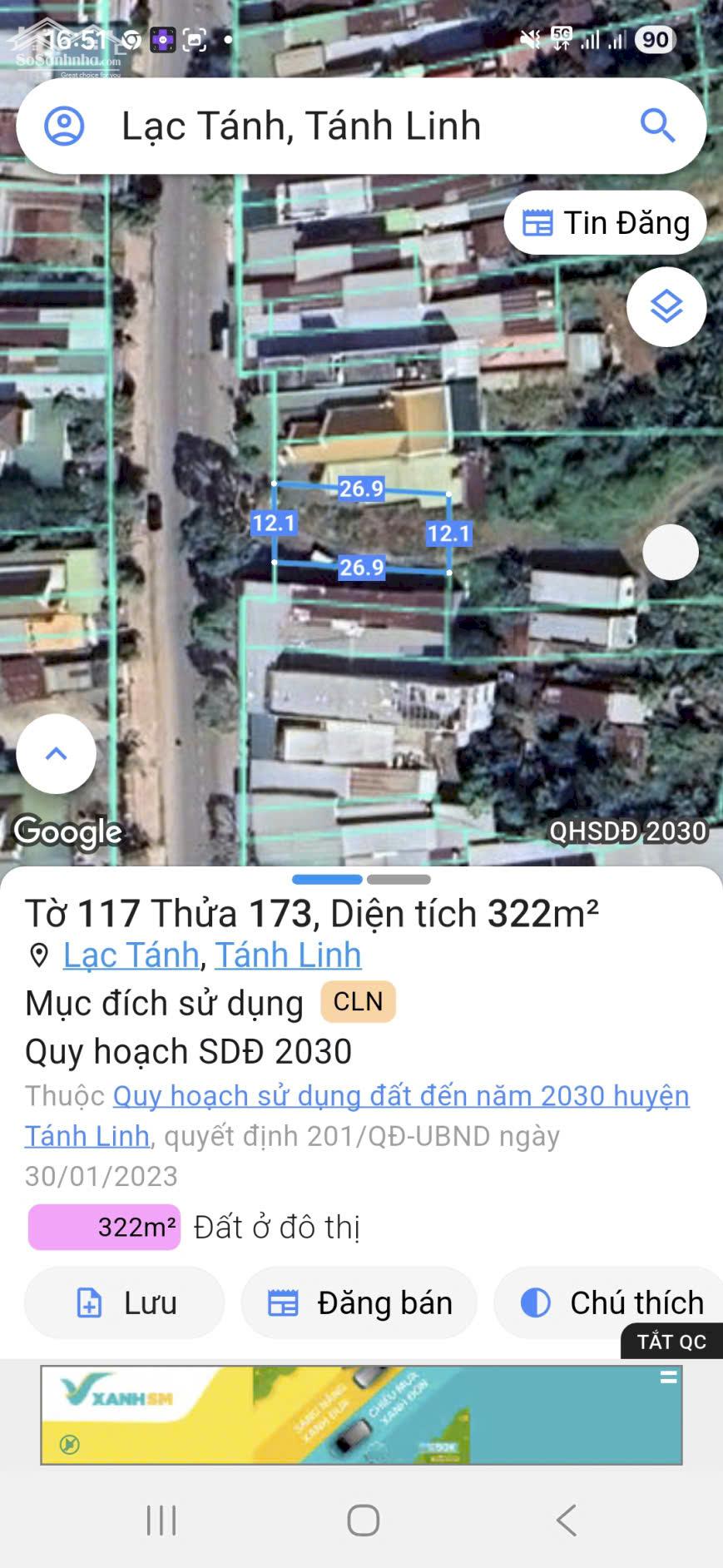
Task: Select the save icon on the Lưu button
Action: (87, 1303)
